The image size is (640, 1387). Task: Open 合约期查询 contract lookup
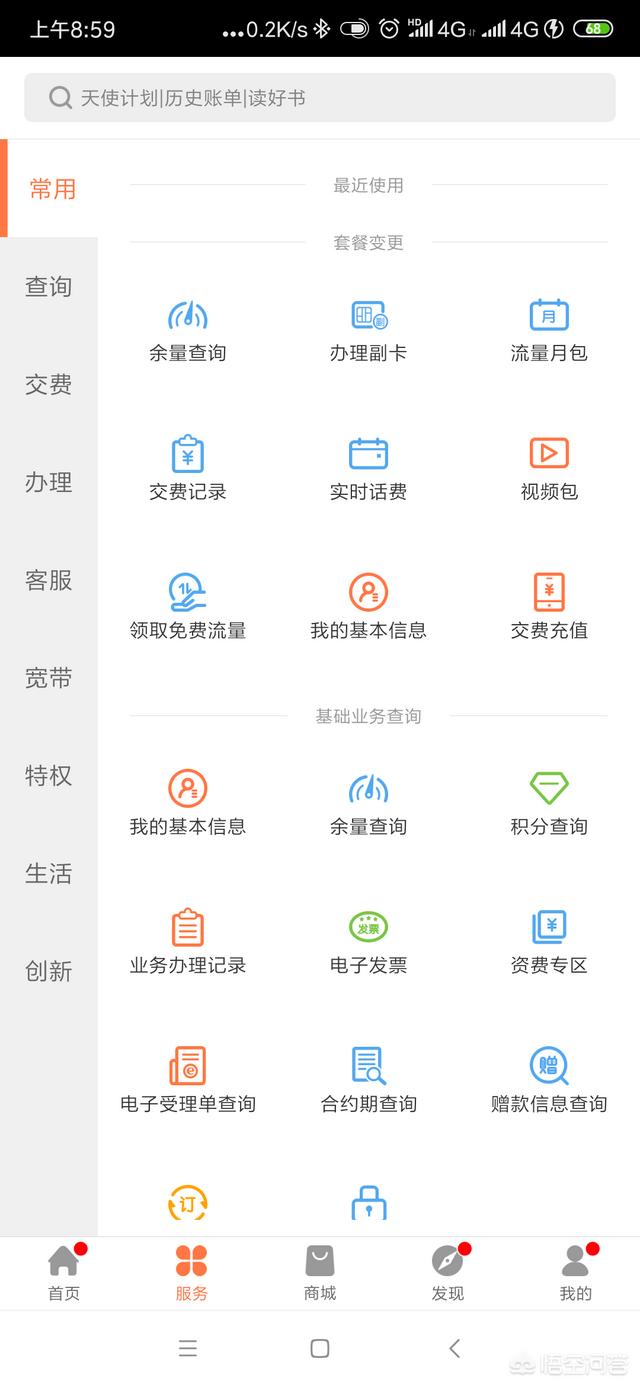tap(368, 1081)
